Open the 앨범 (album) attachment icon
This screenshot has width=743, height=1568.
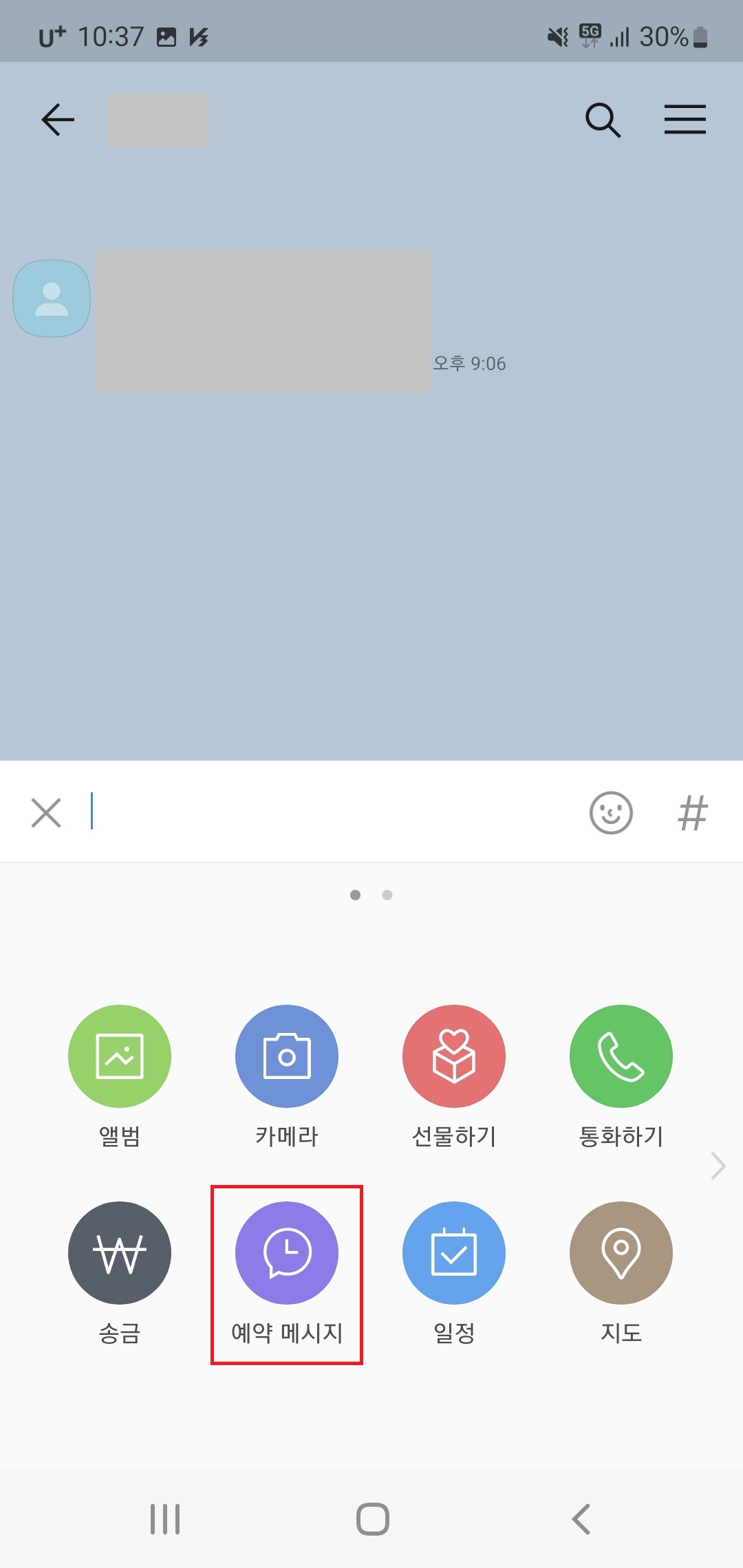point(118,1057)
